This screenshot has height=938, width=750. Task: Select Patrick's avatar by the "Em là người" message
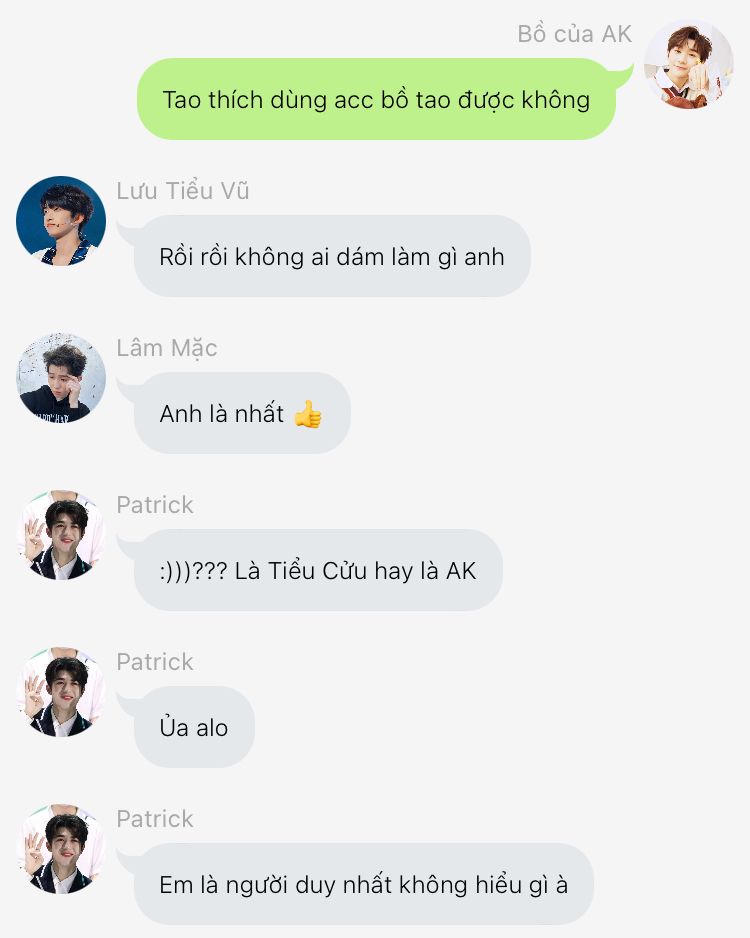61,849
